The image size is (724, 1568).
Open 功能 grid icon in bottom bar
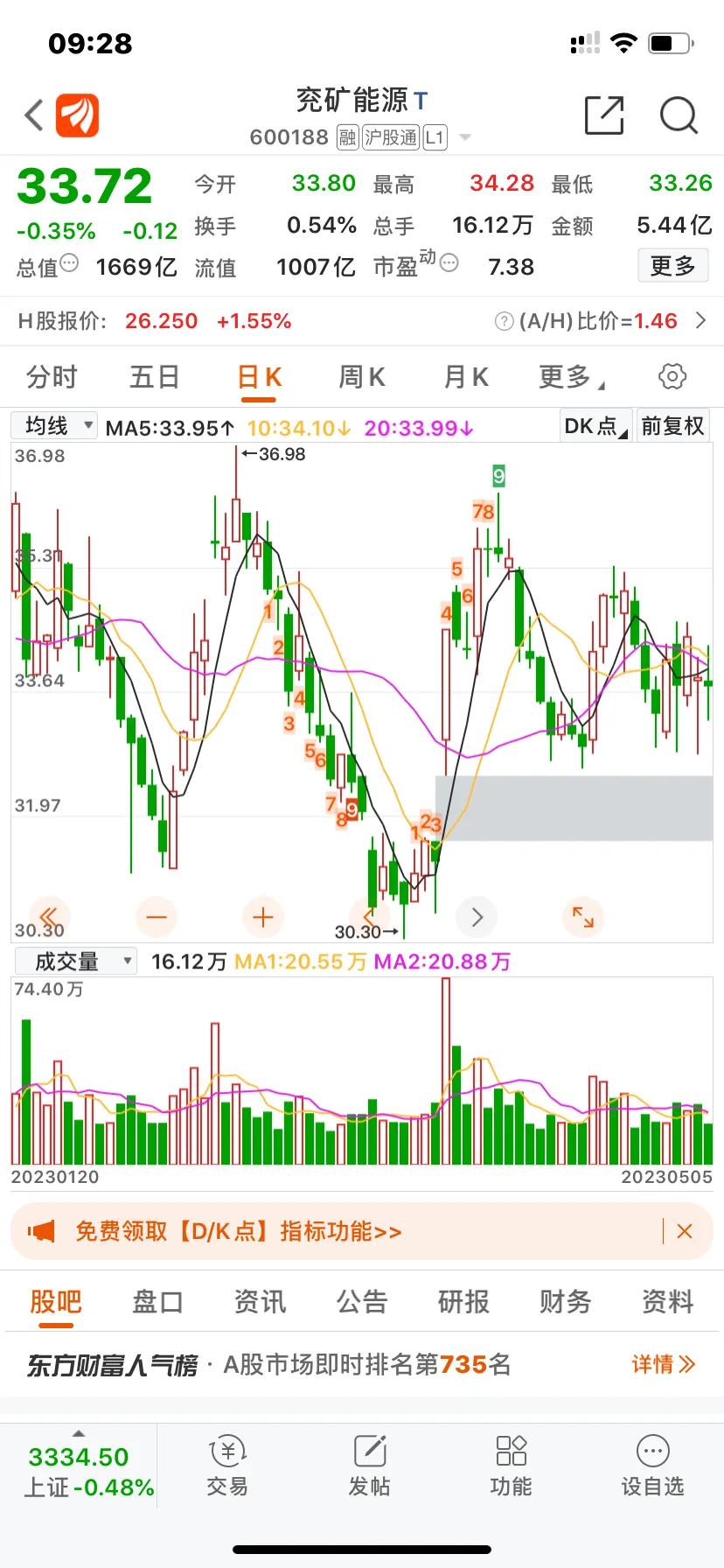pos(511,1466)
